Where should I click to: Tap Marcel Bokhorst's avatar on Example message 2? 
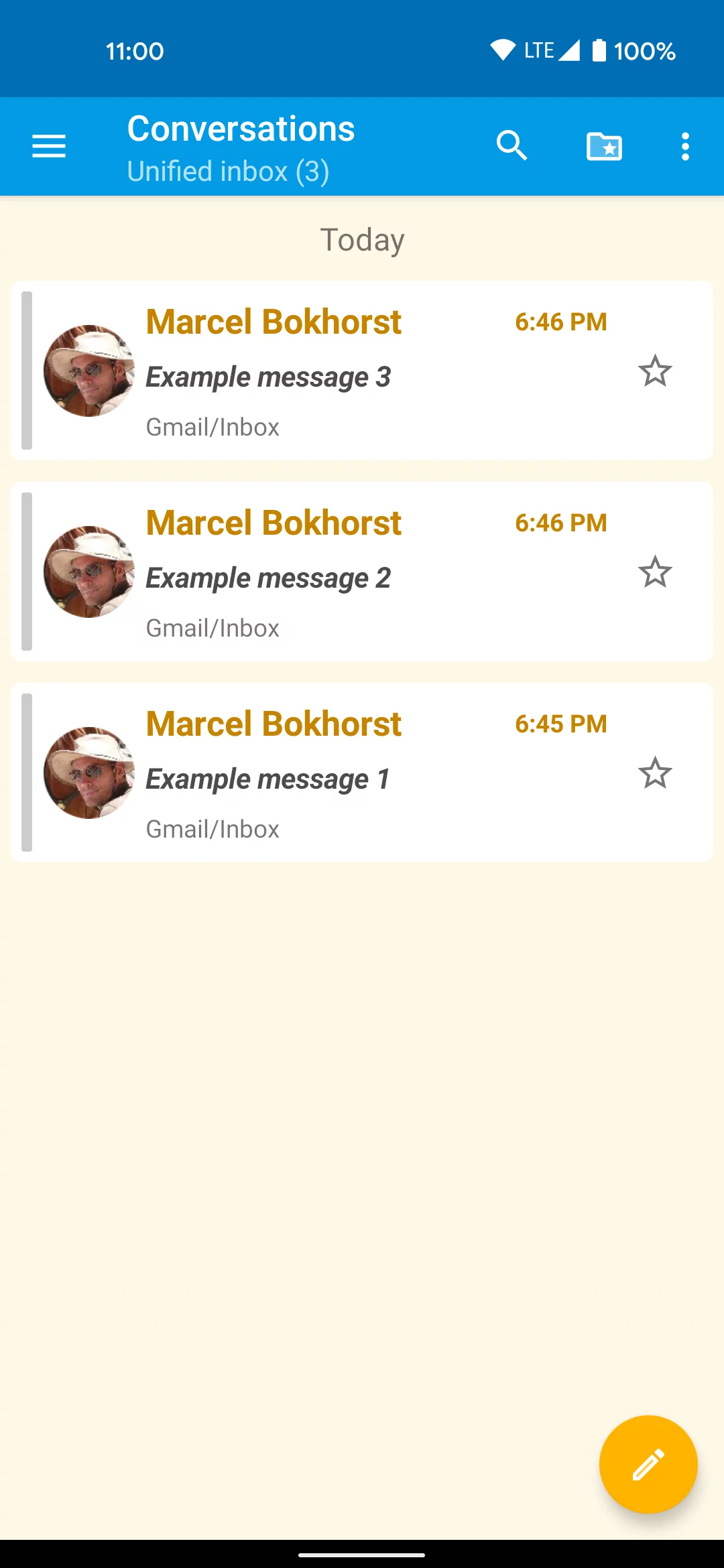(x=88, y=572)
